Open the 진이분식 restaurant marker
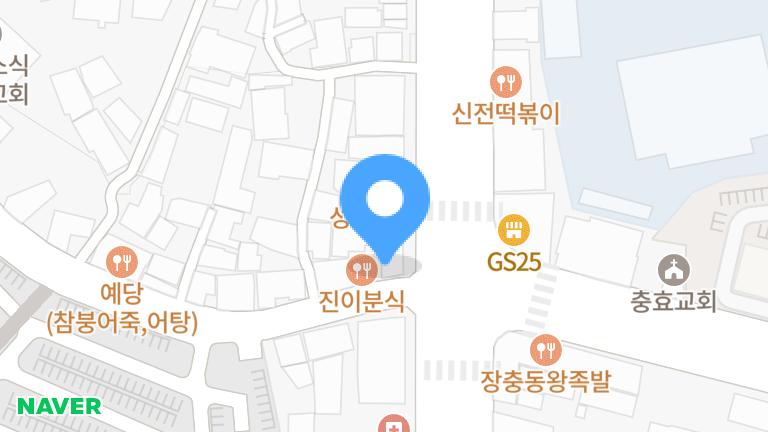768x432 pixels. [x=360, y=268]
